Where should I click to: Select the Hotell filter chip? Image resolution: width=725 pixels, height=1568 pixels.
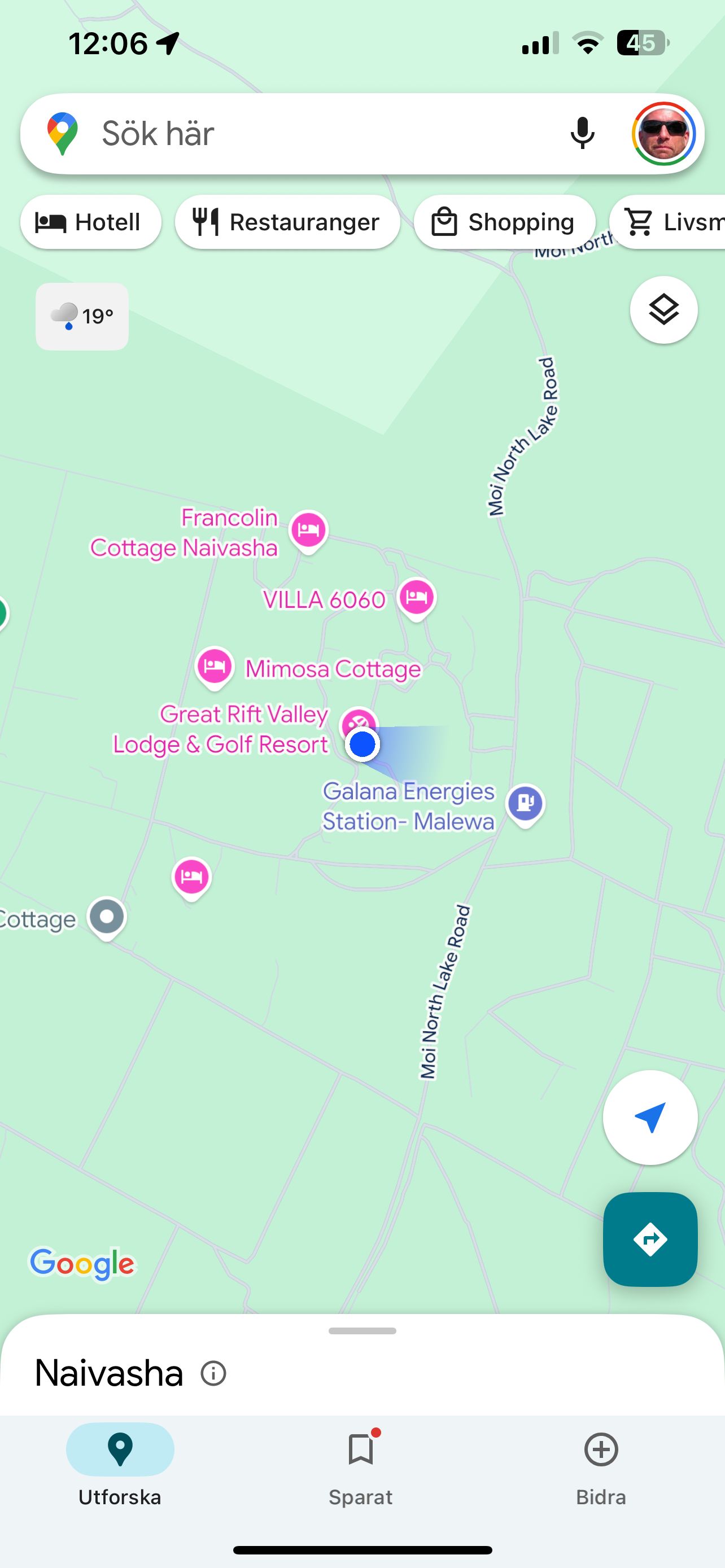91,222
